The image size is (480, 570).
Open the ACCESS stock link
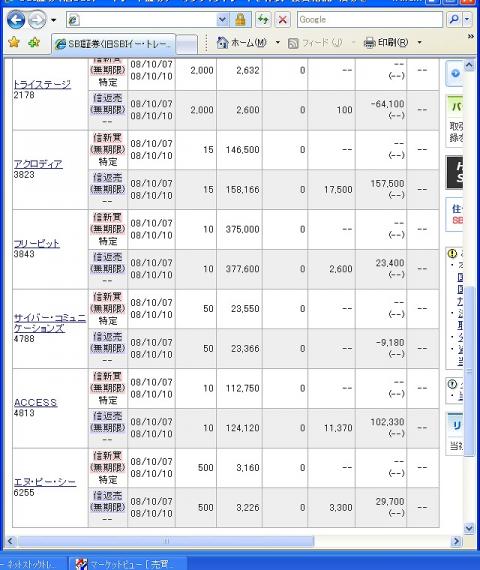pos(35,402)
